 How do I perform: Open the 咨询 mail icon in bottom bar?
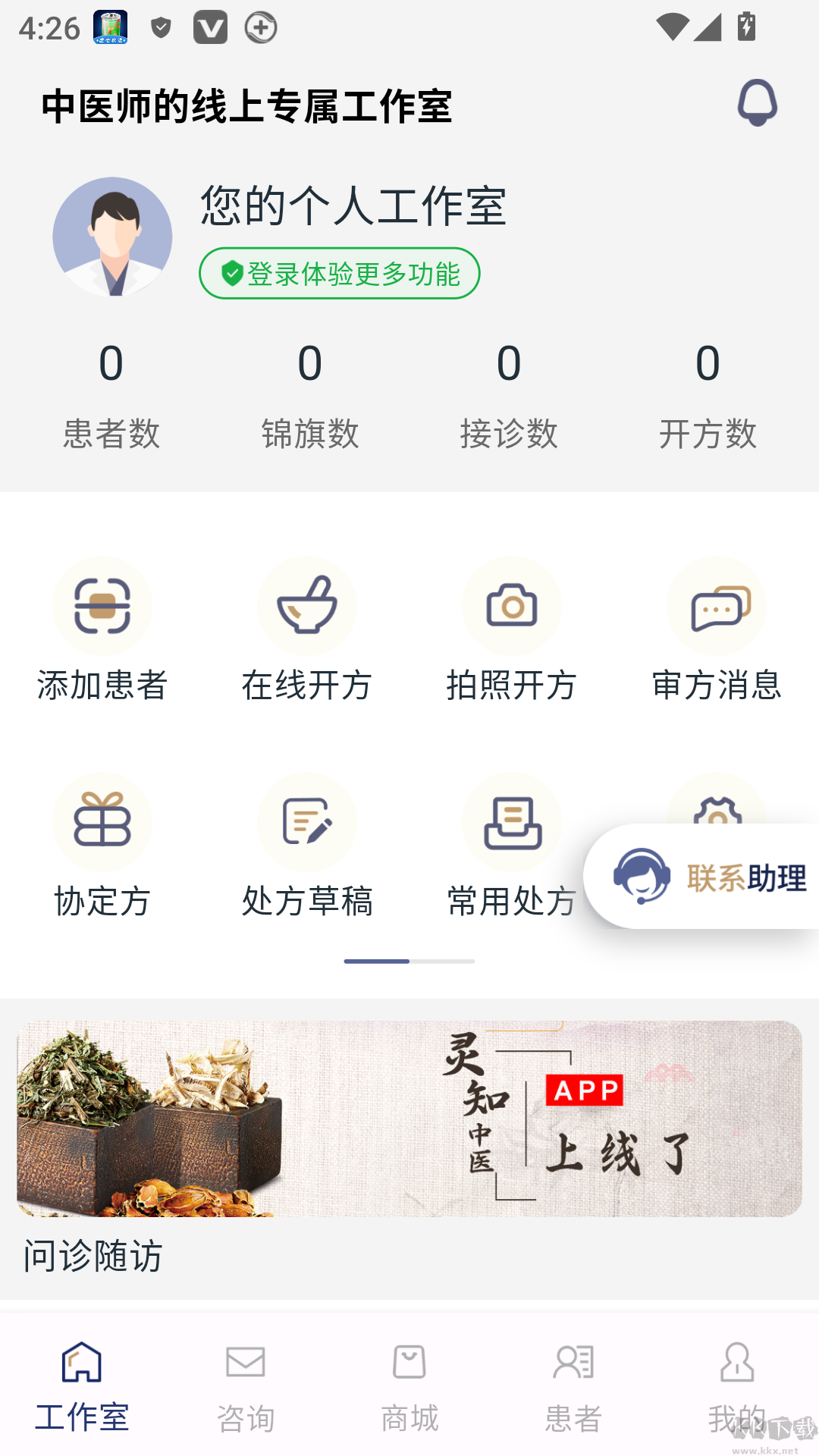(x=245, y=1363)
